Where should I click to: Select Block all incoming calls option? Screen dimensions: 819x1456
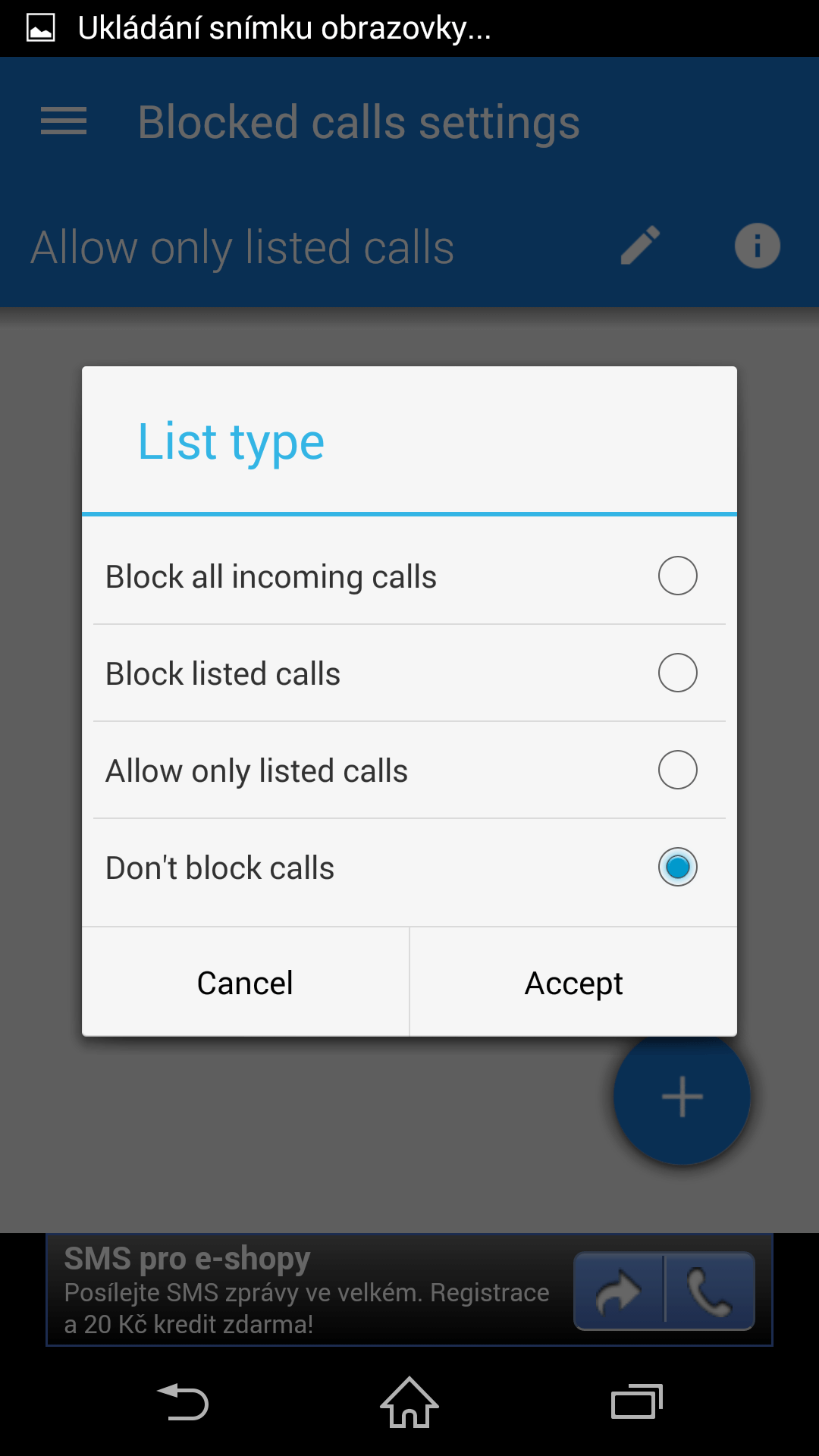(409, 576)
